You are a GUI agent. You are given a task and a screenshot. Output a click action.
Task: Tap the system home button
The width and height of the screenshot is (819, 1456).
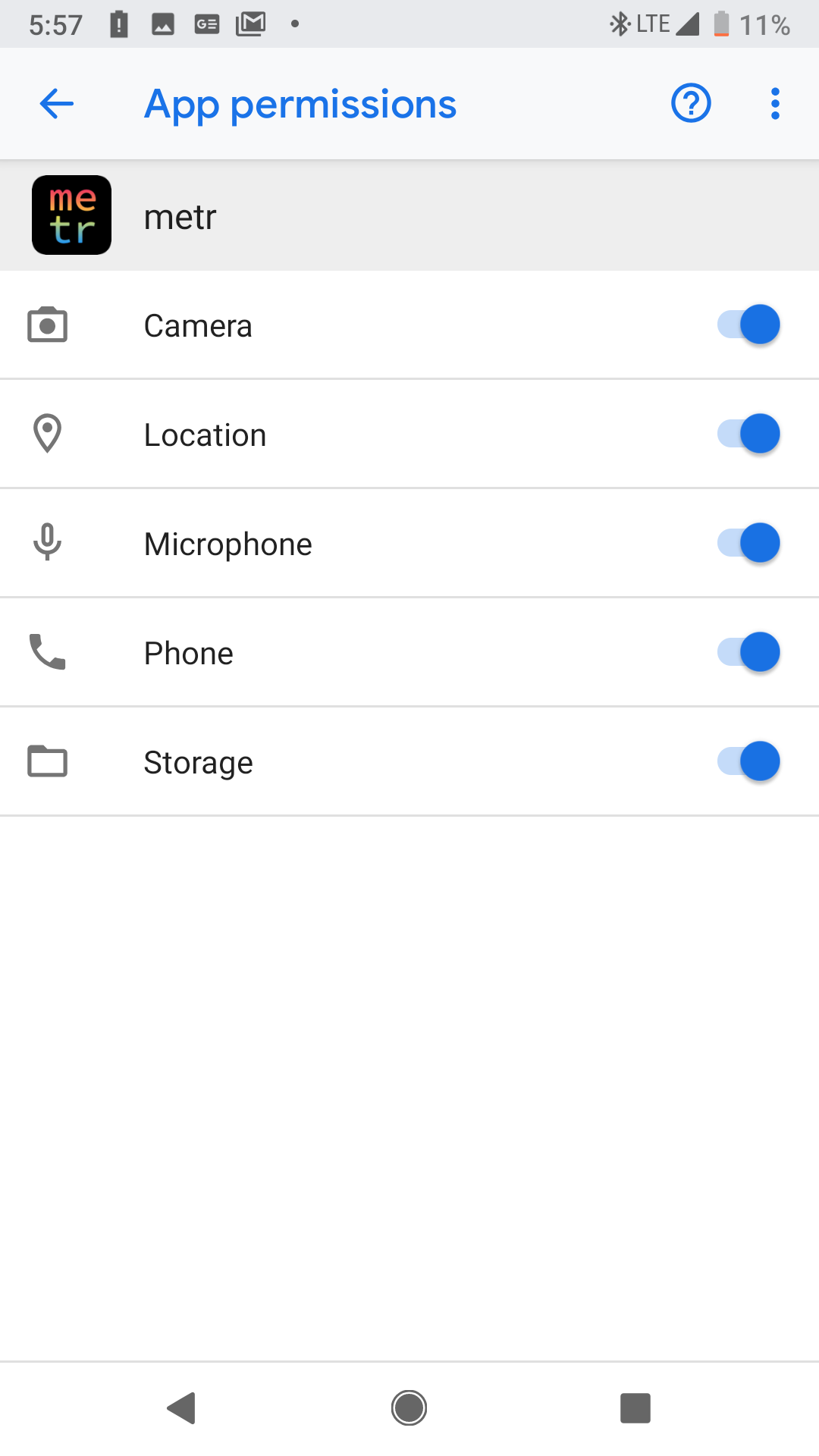click(x=409, y=1408)
